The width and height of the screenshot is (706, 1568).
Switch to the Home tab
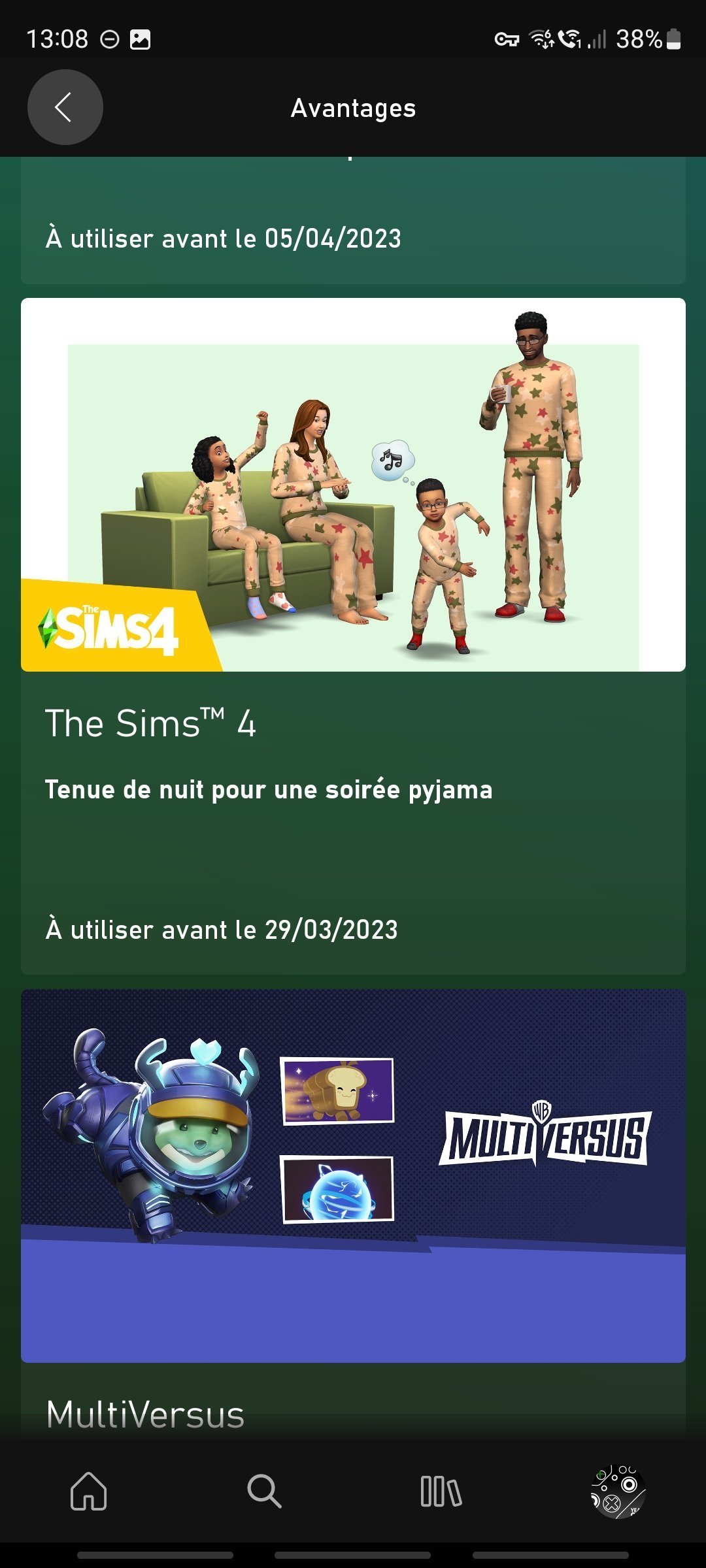(88, 1492)
